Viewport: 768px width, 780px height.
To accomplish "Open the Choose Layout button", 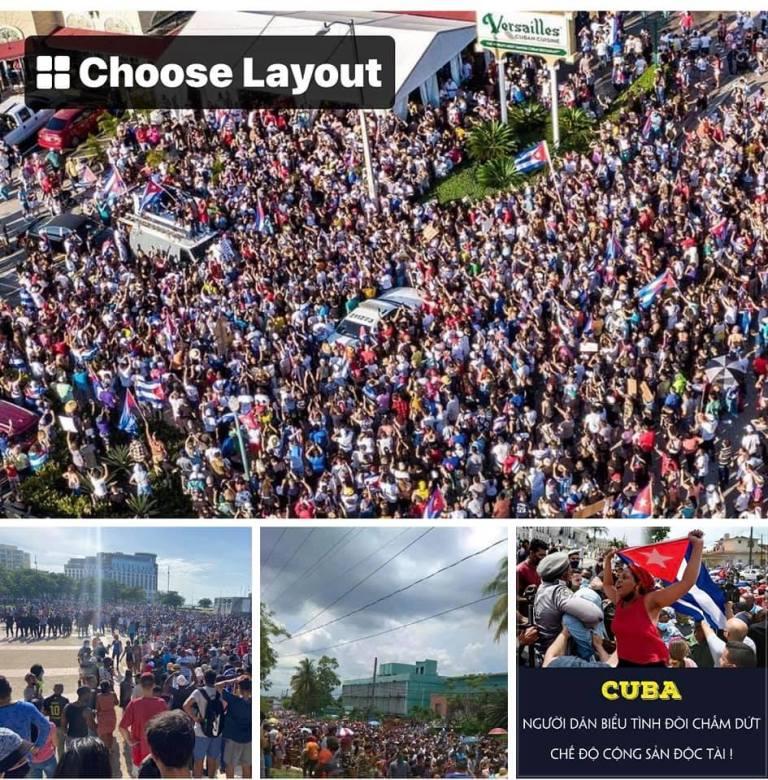I will pyautogui.click(x=209, y=73).
